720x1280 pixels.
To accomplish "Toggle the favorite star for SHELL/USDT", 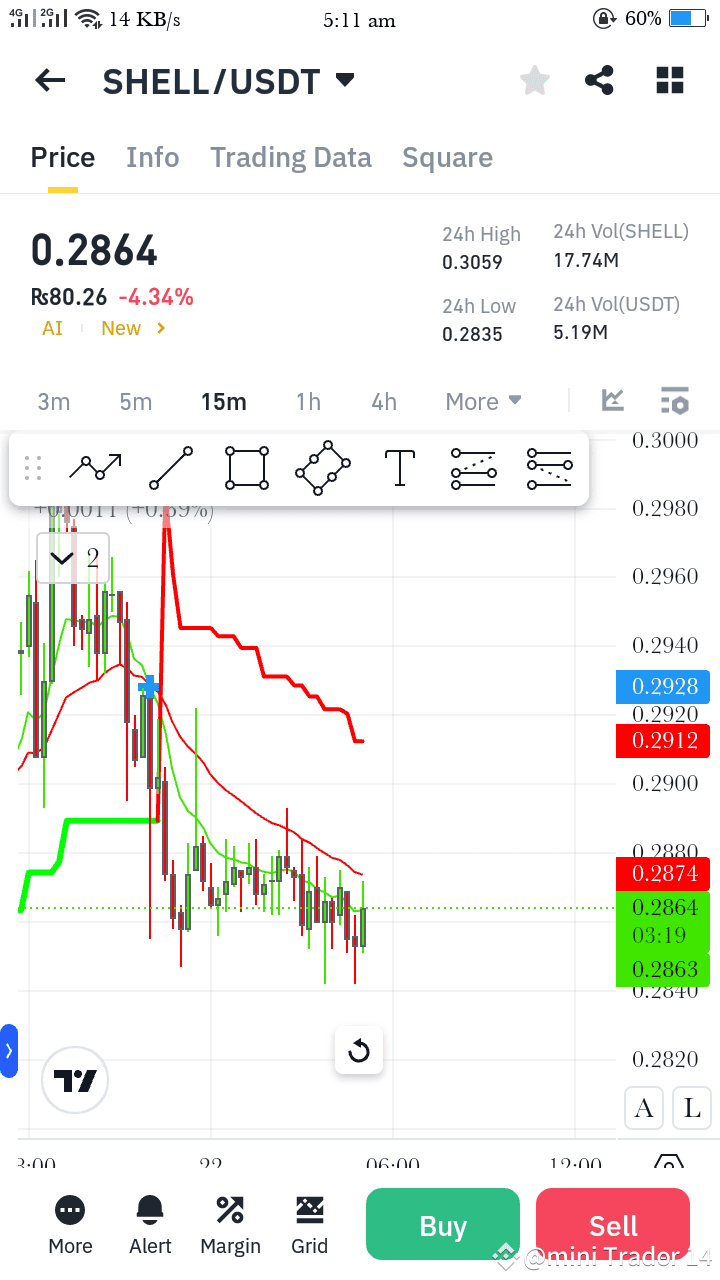I will 534,80.
